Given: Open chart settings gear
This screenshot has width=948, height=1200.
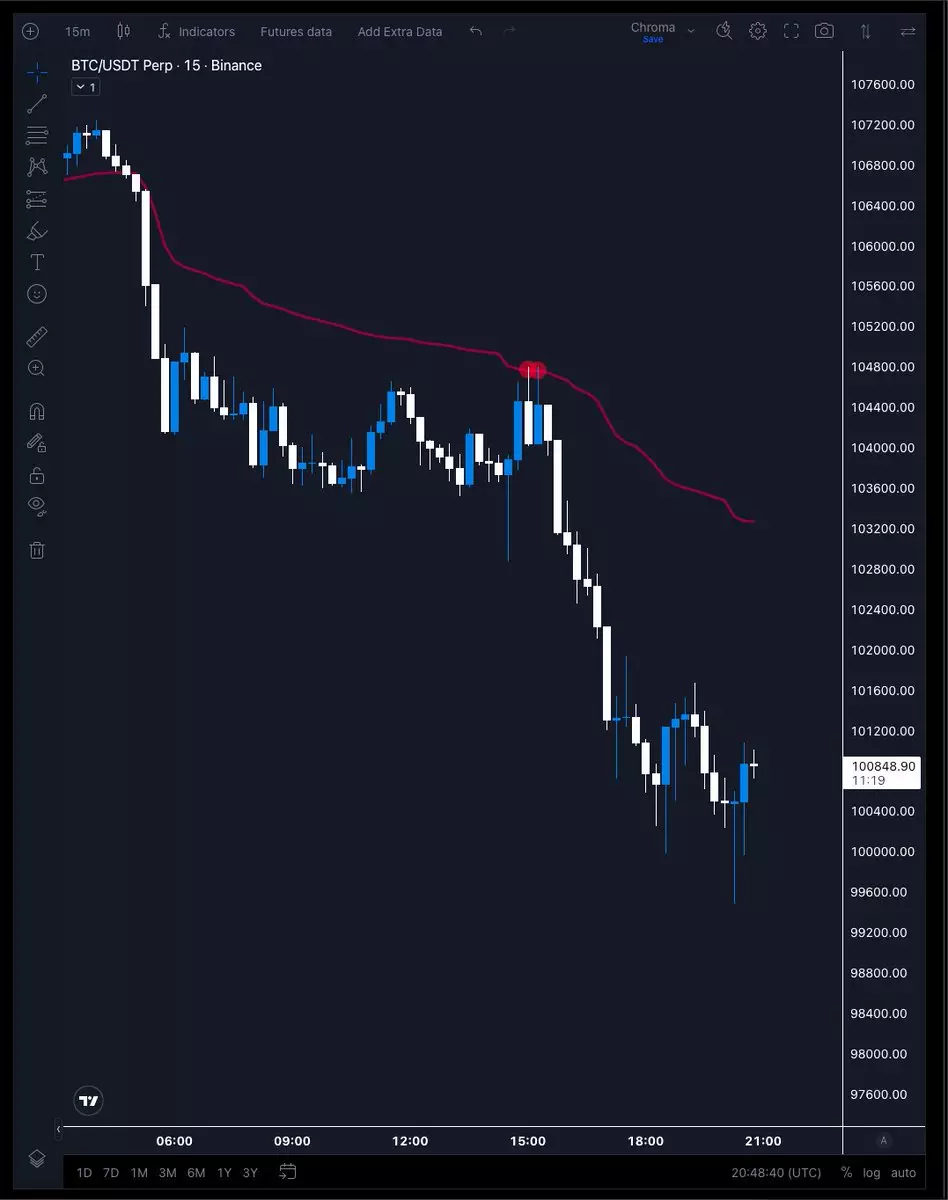Looking at the screenshot, I should coord(758,31).
